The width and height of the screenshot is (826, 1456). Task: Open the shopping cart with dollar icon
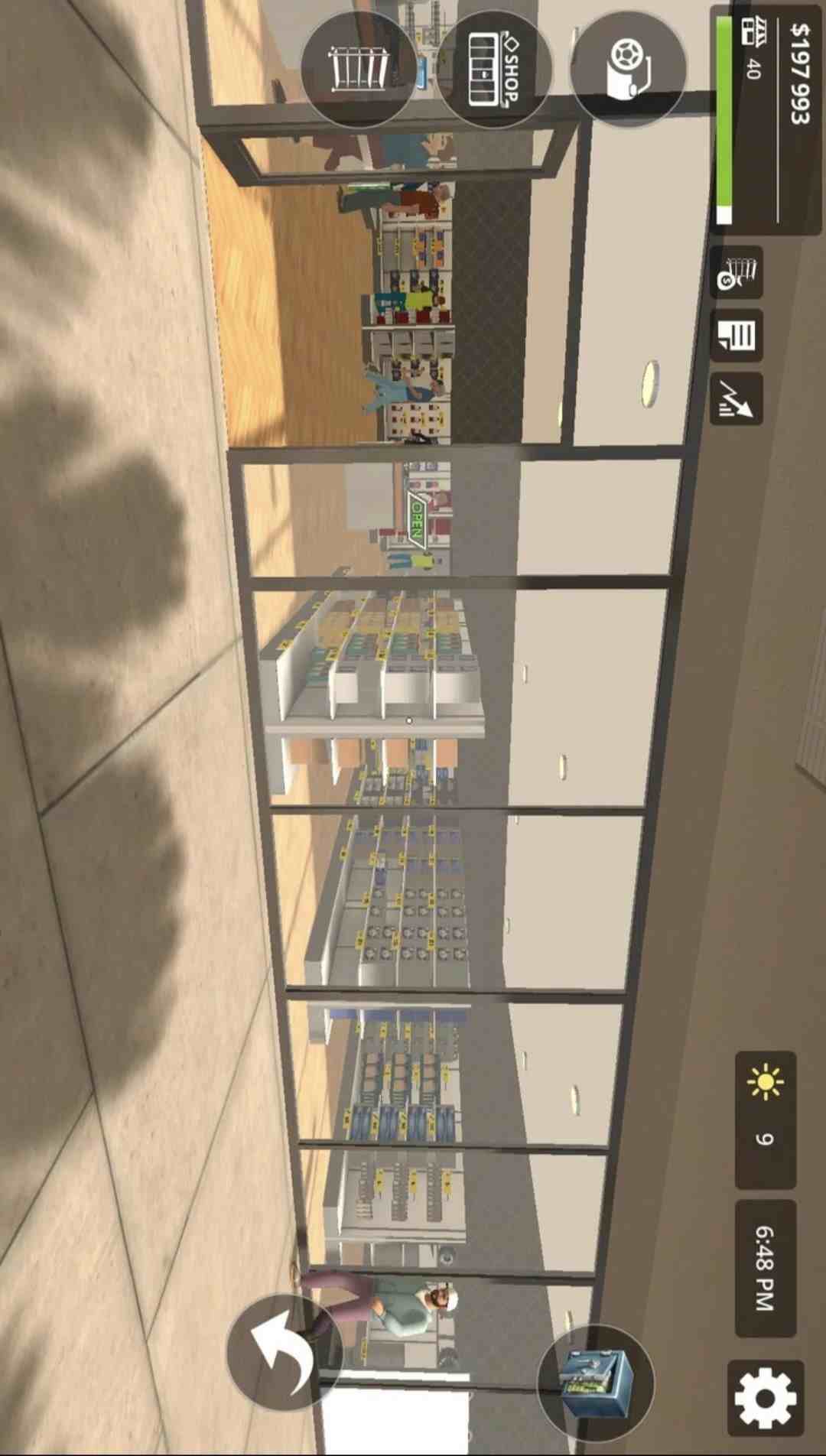pyautogui.click(x=737, y=273)
